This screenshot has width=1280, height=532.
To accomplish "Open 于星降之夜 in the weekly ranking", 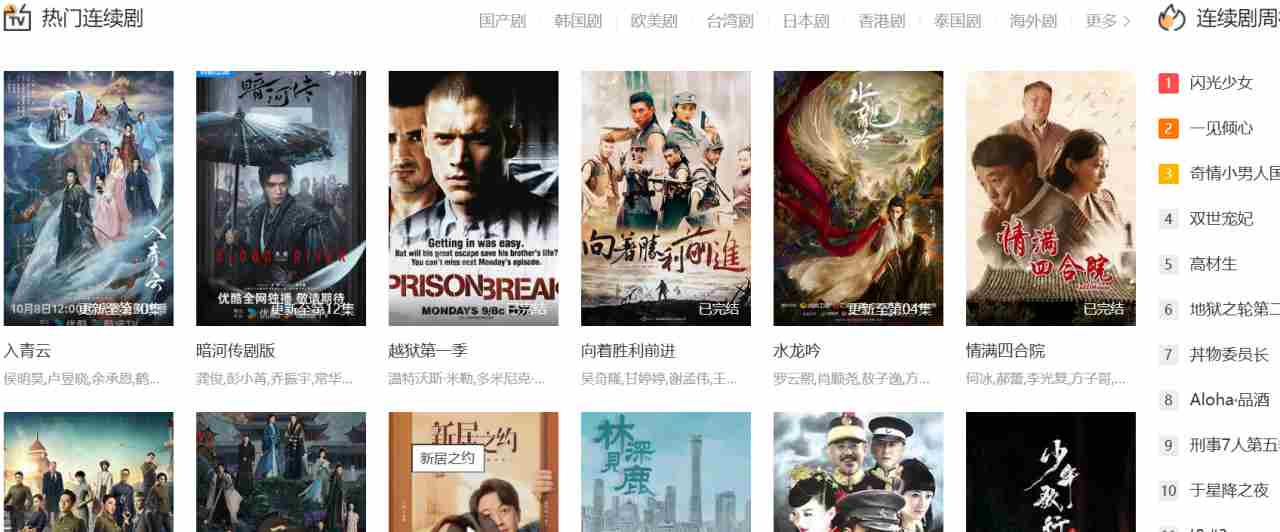I will tap(1229, 490).
